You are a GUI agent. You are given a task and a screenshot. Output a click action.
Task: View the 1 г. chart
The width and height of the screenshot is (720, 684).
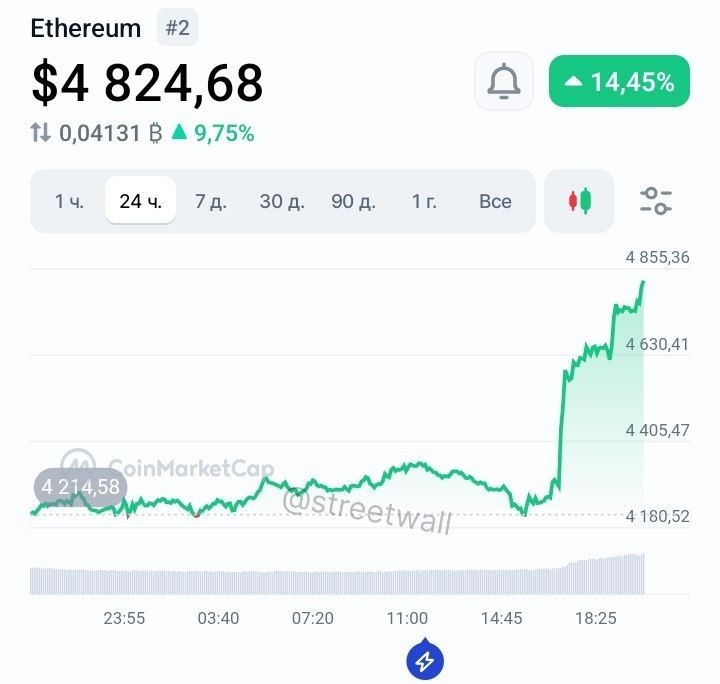[x=424, y=201]
